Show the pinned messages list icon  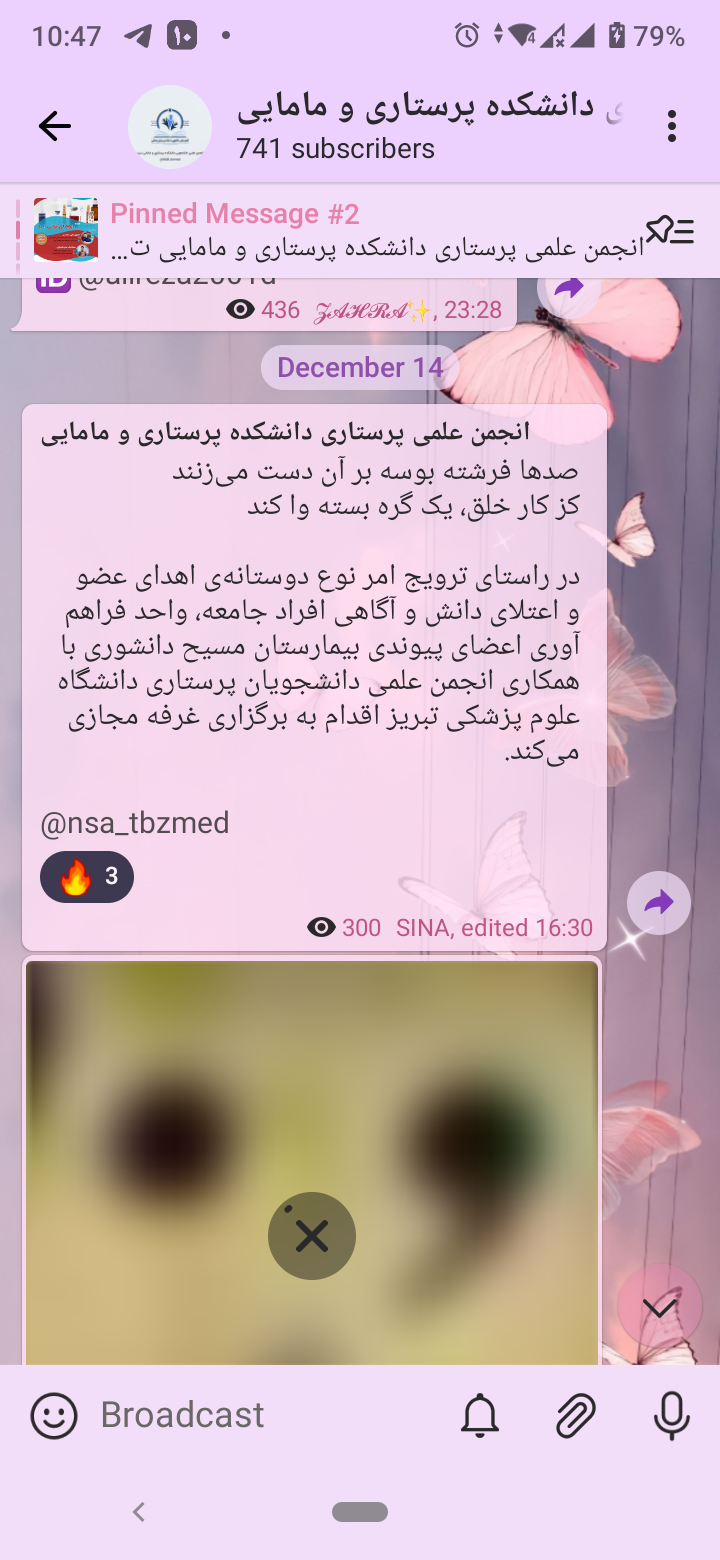(670, 231)
